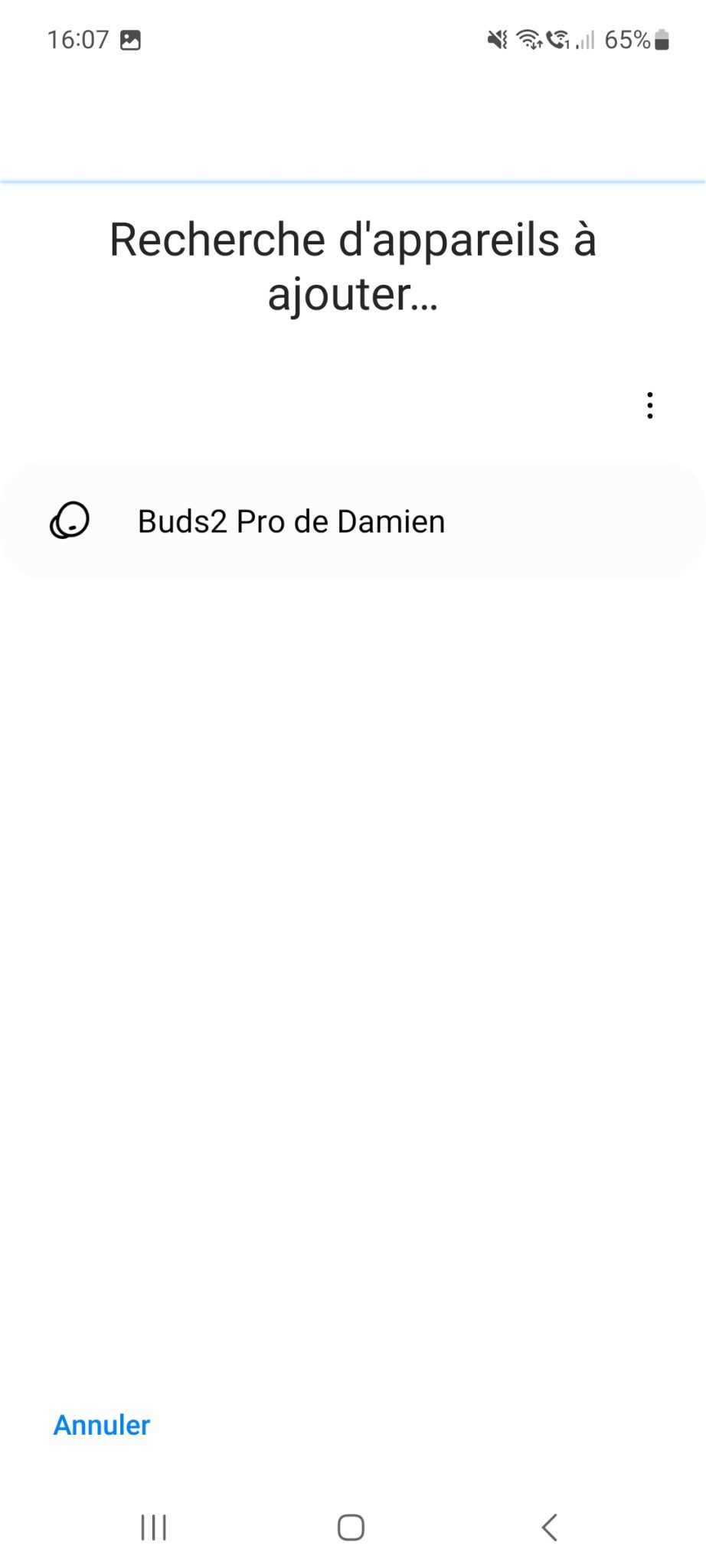
Task: Select Buds2 Pro de Damien device
Action: [x=353, y=521]
